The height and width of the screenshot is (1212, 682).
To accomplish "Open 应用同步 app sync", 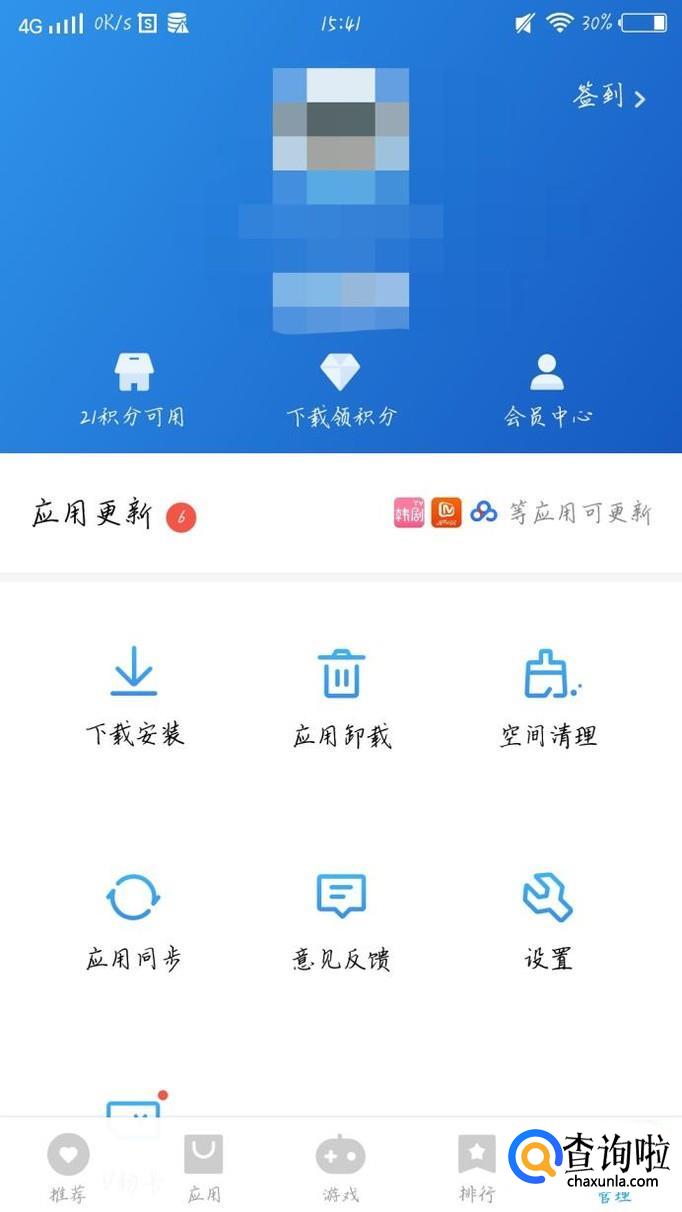I will click(134, 920).
